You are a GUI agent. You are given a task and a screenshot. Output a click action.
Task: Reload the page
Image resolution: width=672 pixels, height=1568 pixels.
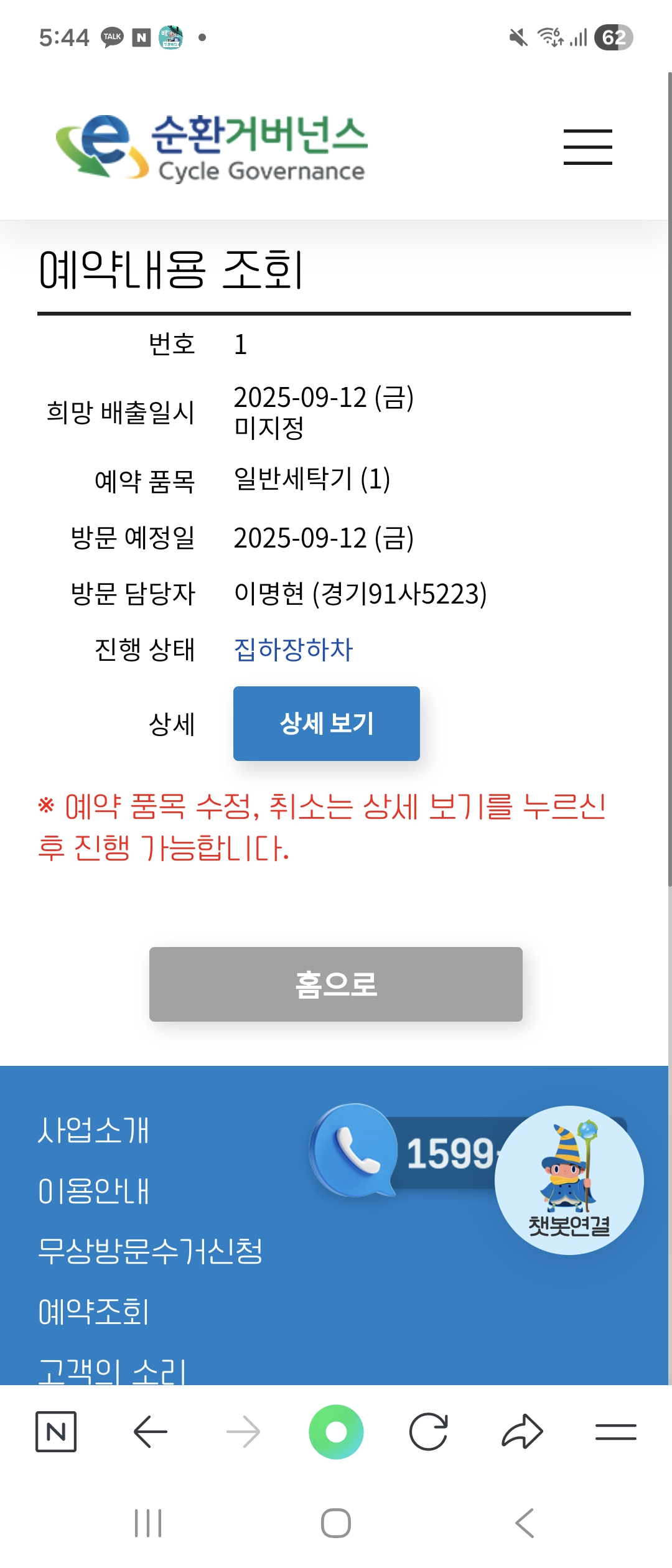pyautogui.click(x=429, y=1432)
